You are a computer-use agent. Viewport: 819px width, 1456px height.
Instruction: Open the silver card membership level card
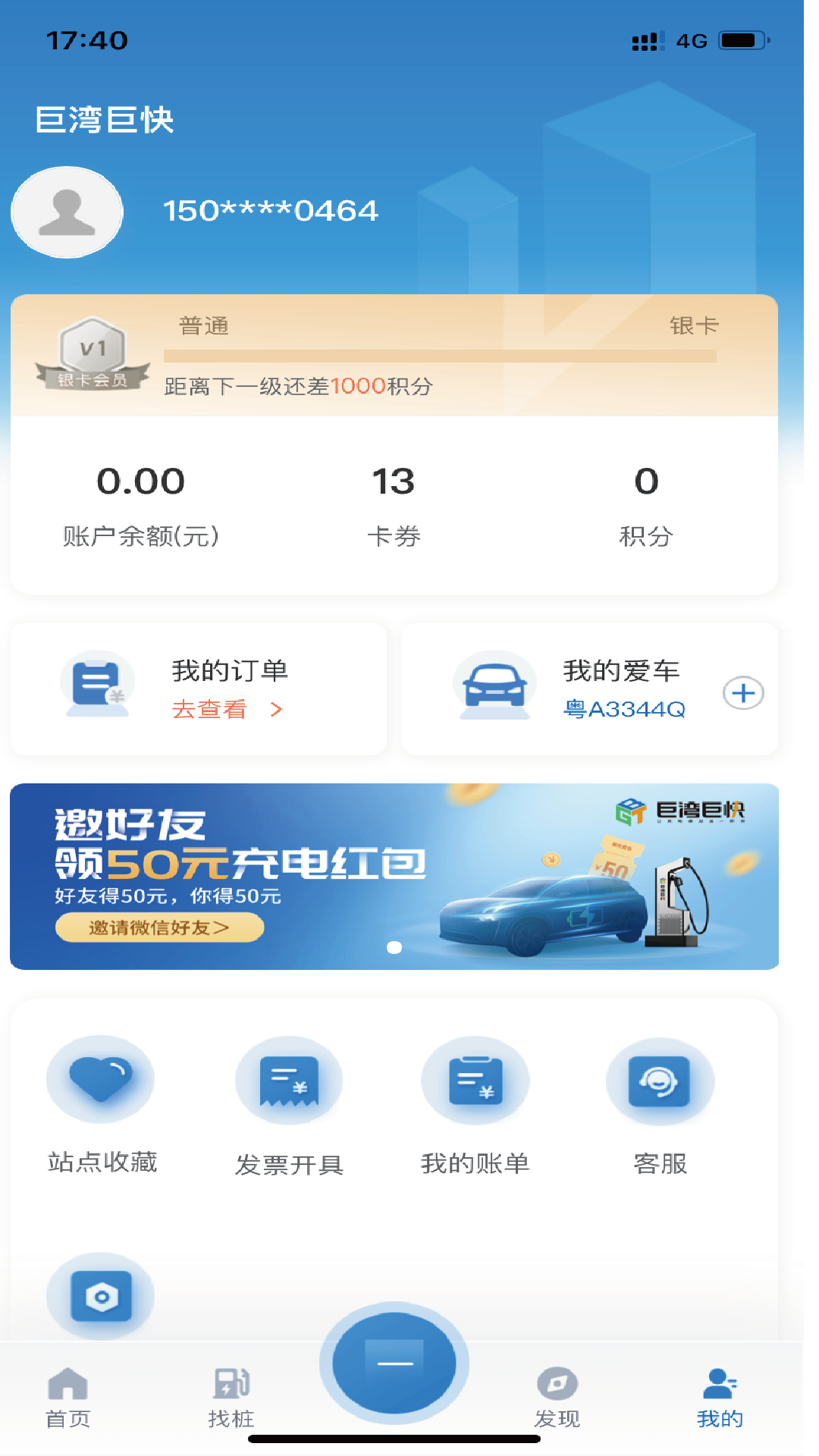394,355
